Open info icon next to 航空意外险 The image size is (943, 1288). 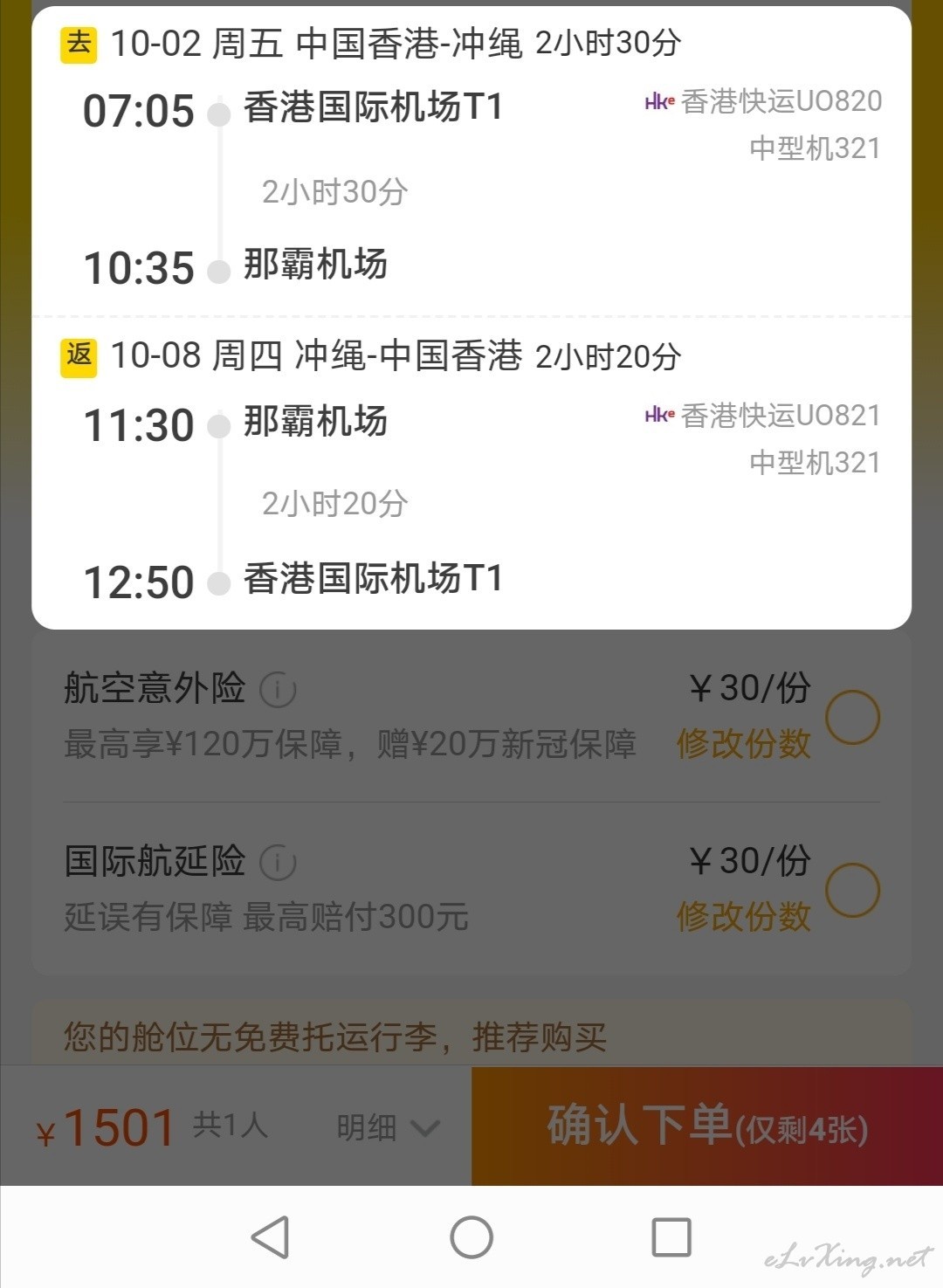pos(278,690)
